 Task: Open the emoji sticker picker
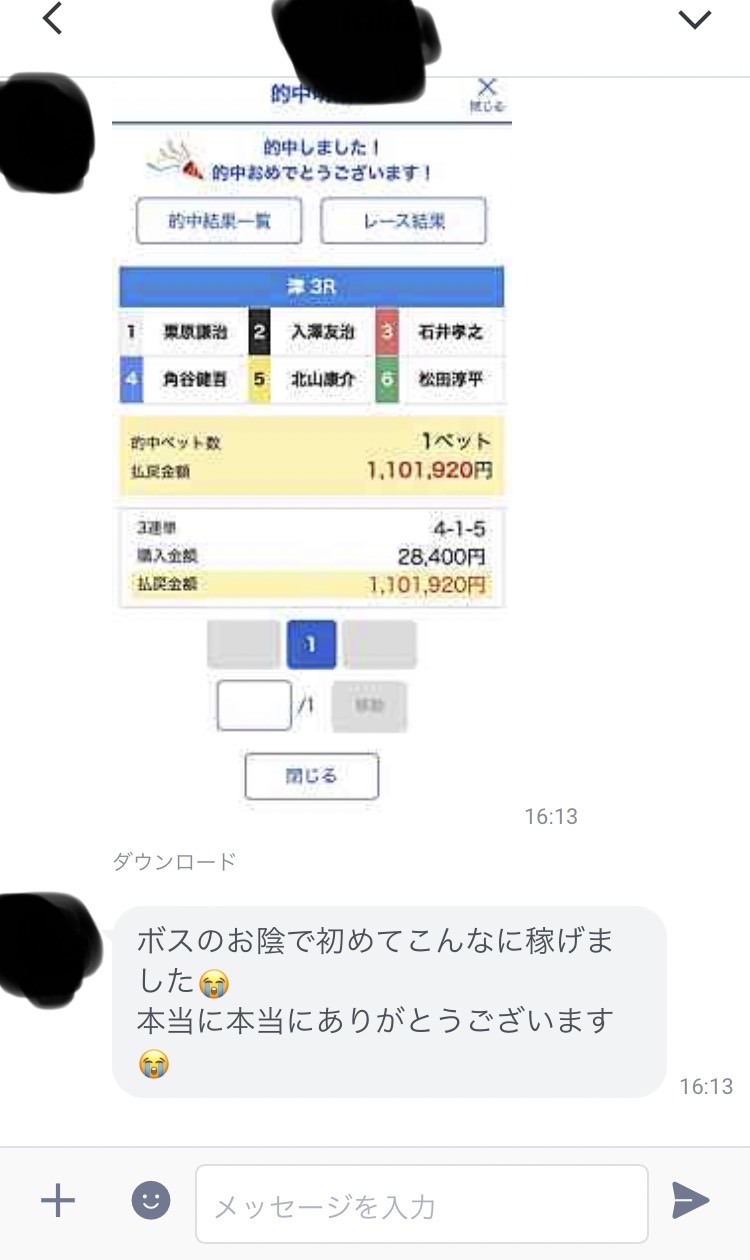point(151,1200)
